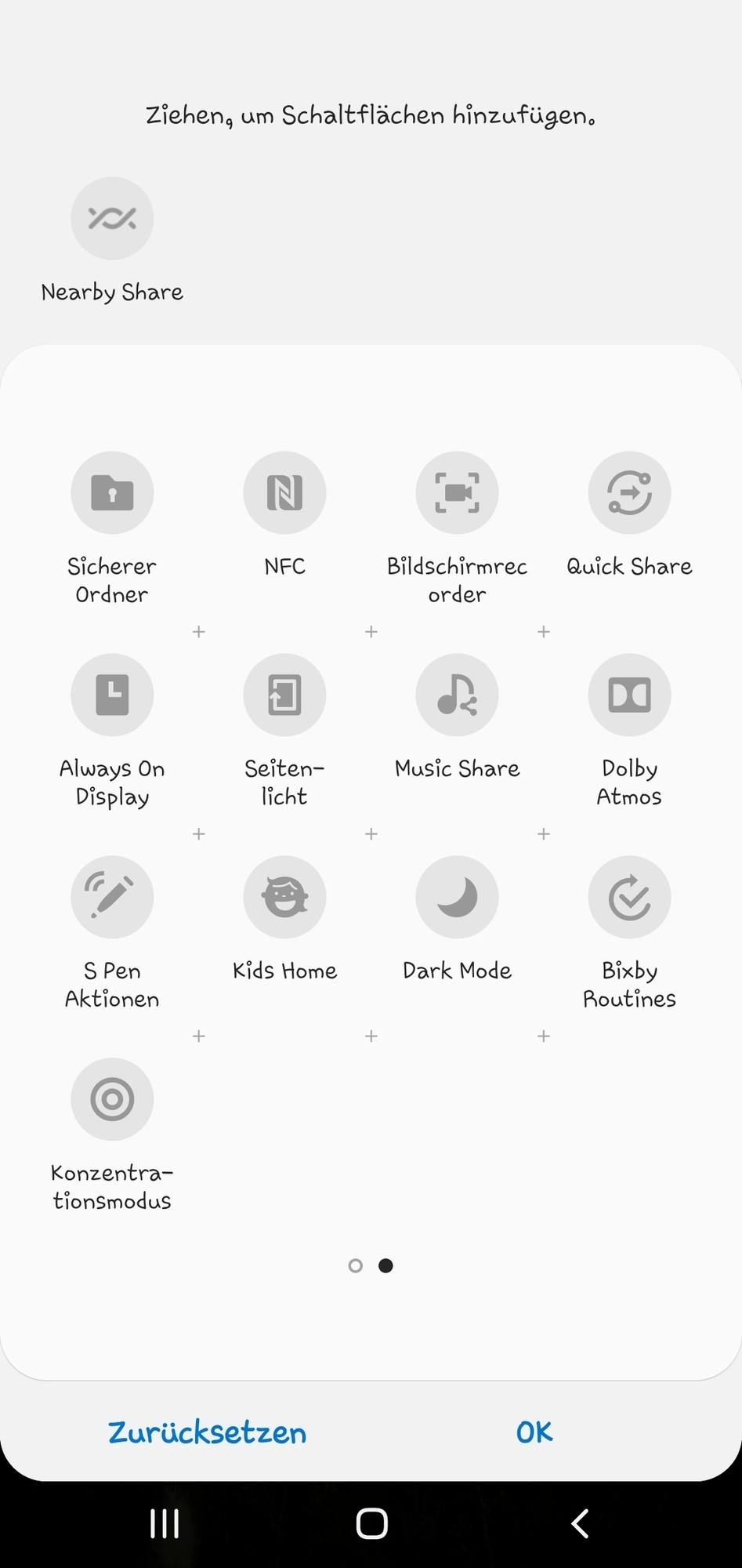Select the Konzentrationsmodus tile
The height and width of the screenshot is (1568, 742).
pyautogui.click(x=112, y=1100)
